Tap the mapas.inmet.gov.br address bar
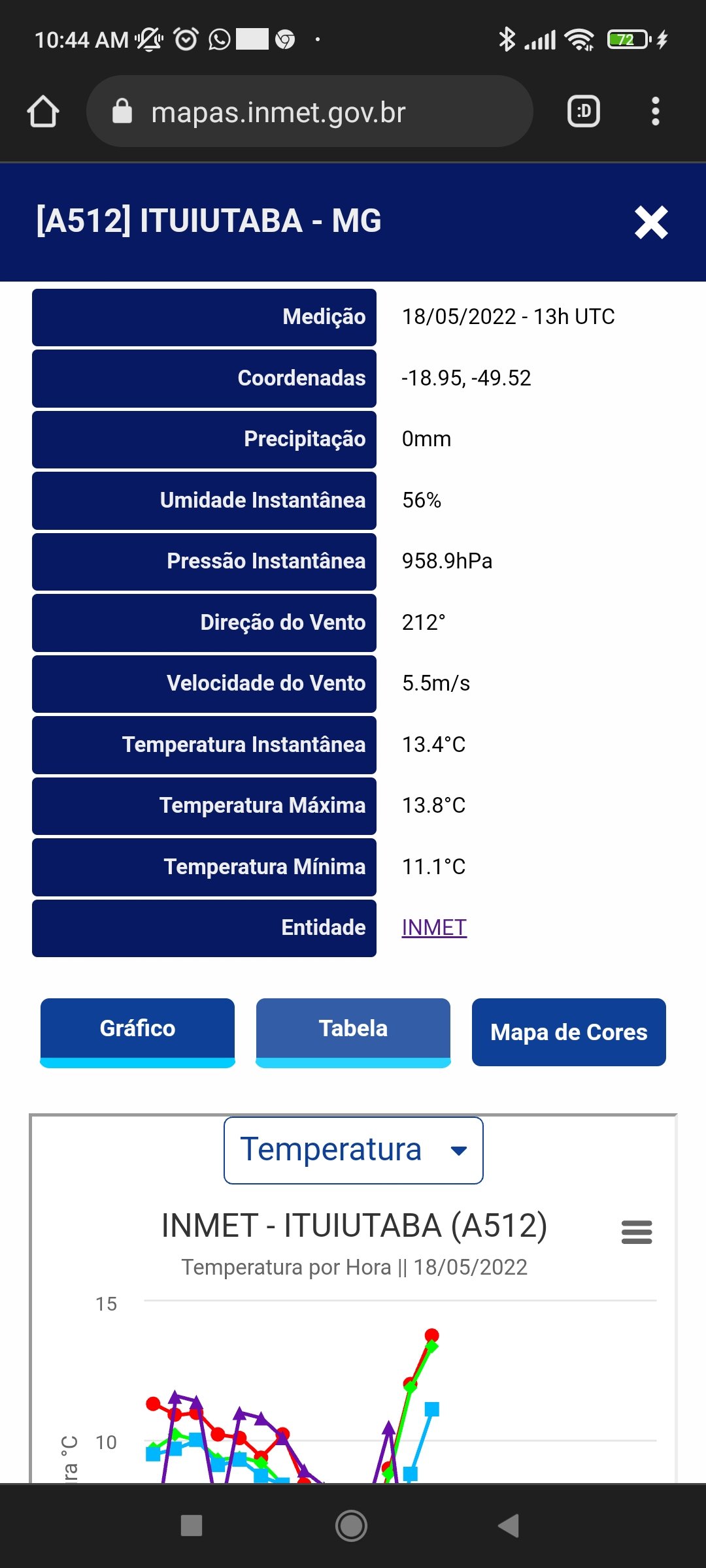Viewport: 706px width, 1568px height. [309, 112]
